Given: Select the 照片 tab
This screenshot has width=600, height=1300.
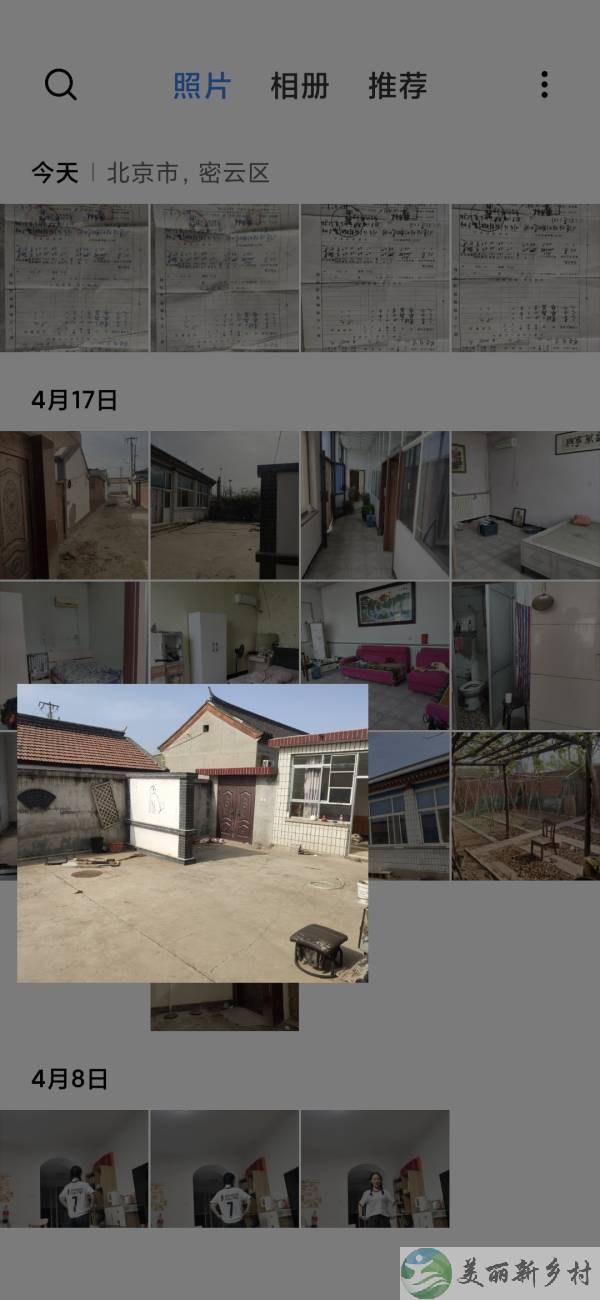Looking at the screenshot, I should [x=202, y=86].
